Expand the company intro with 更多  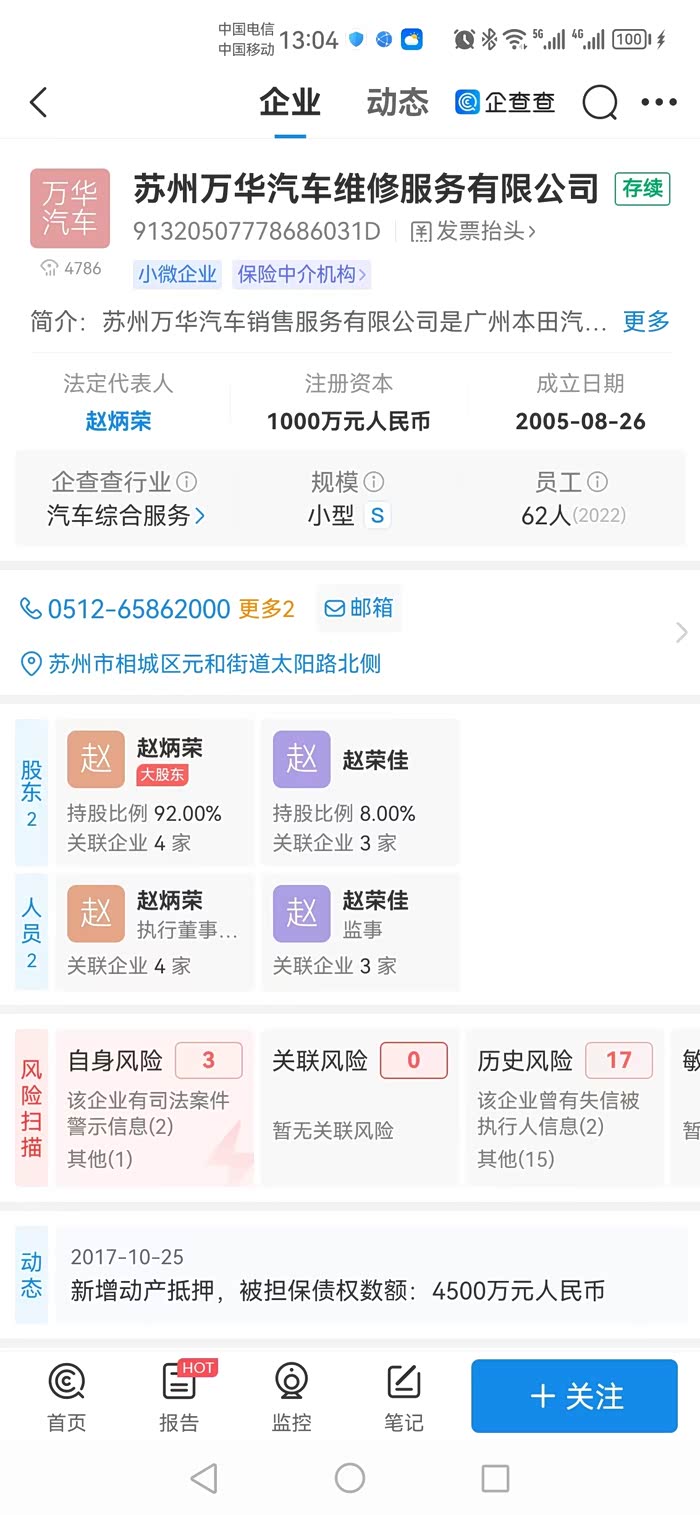pyautogui.click(x=646, y=322)
